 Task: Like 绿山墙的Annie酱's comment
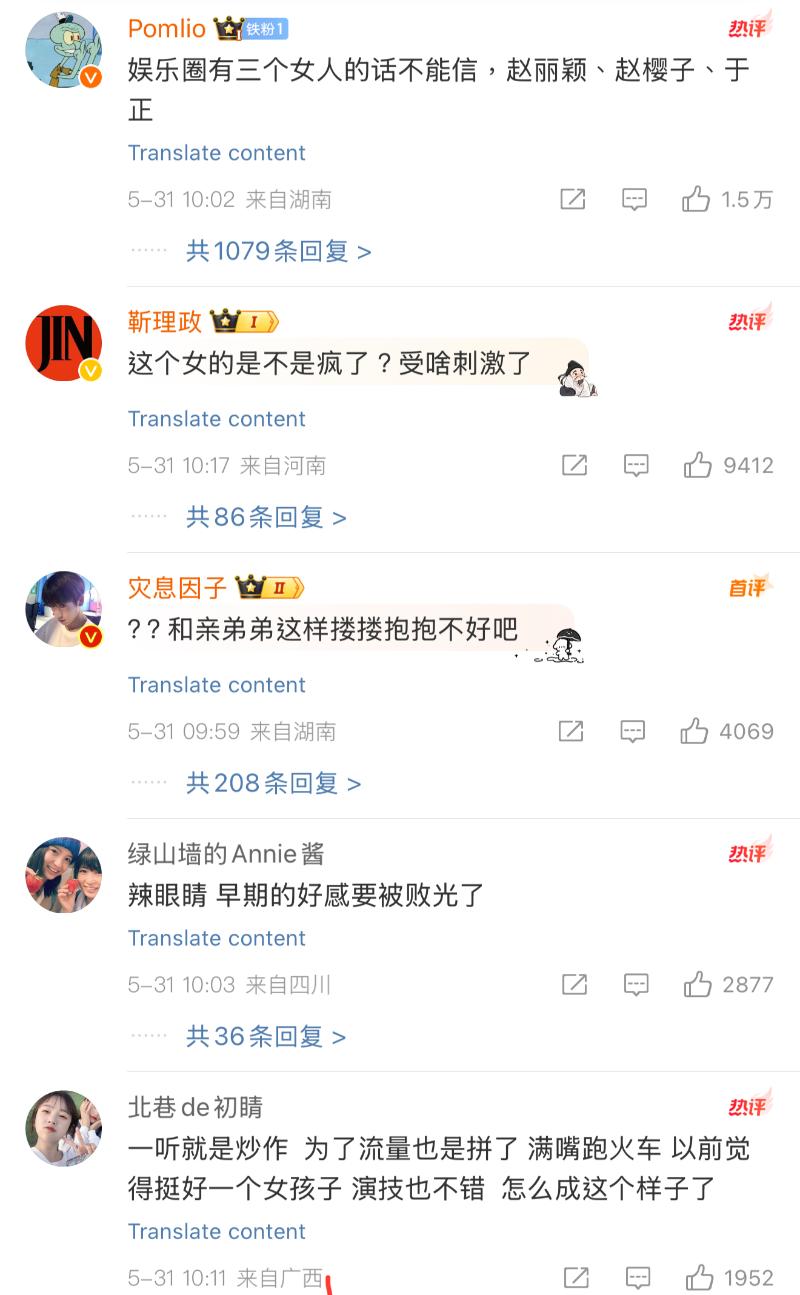pyautogui.click(x=697, y=984)
